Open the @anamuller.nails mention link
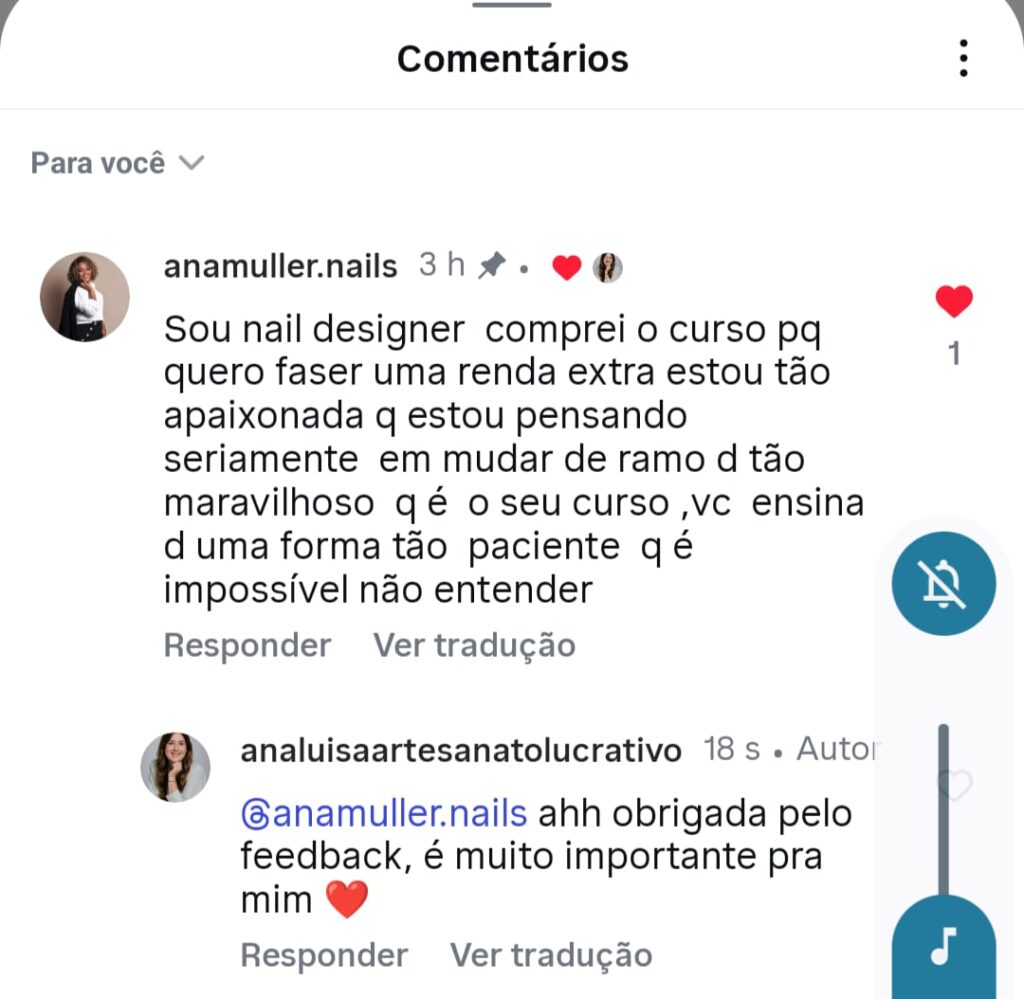Screen dimensions: 1024x999 [384, 814]
